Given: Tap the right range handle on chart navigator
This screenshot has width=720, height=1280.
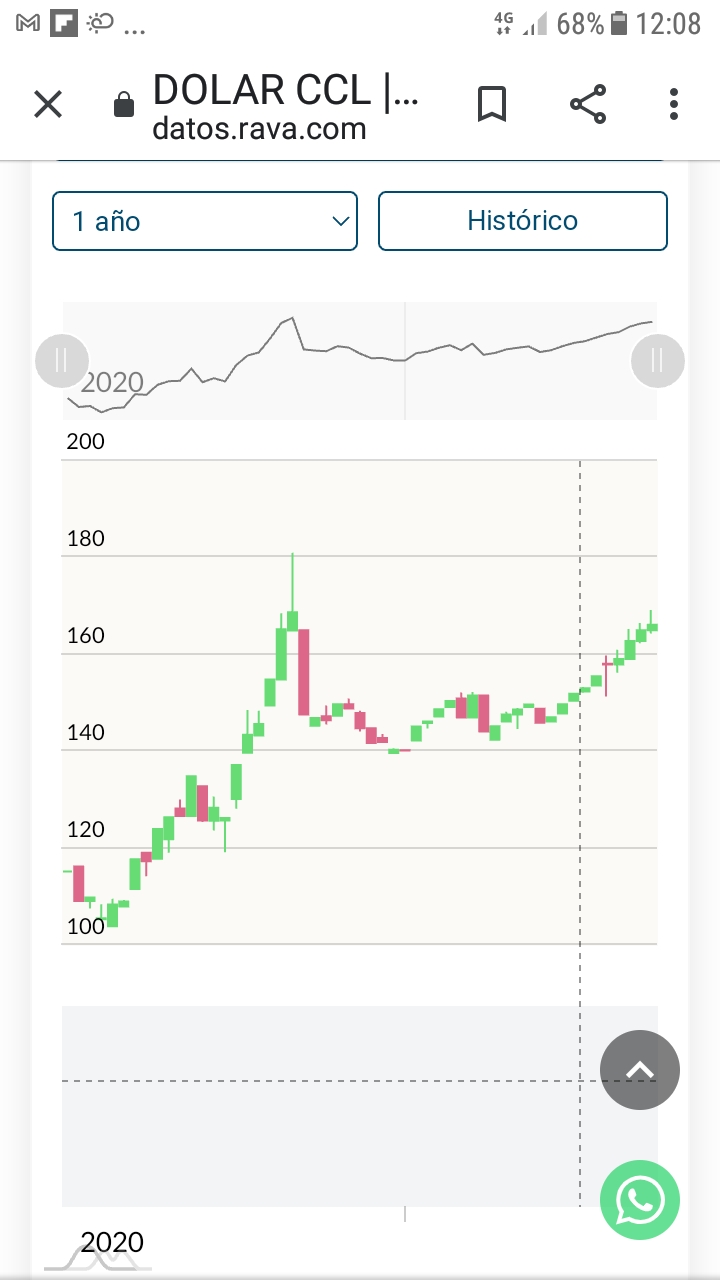Looking at the screenshot, I should point(657,360).
